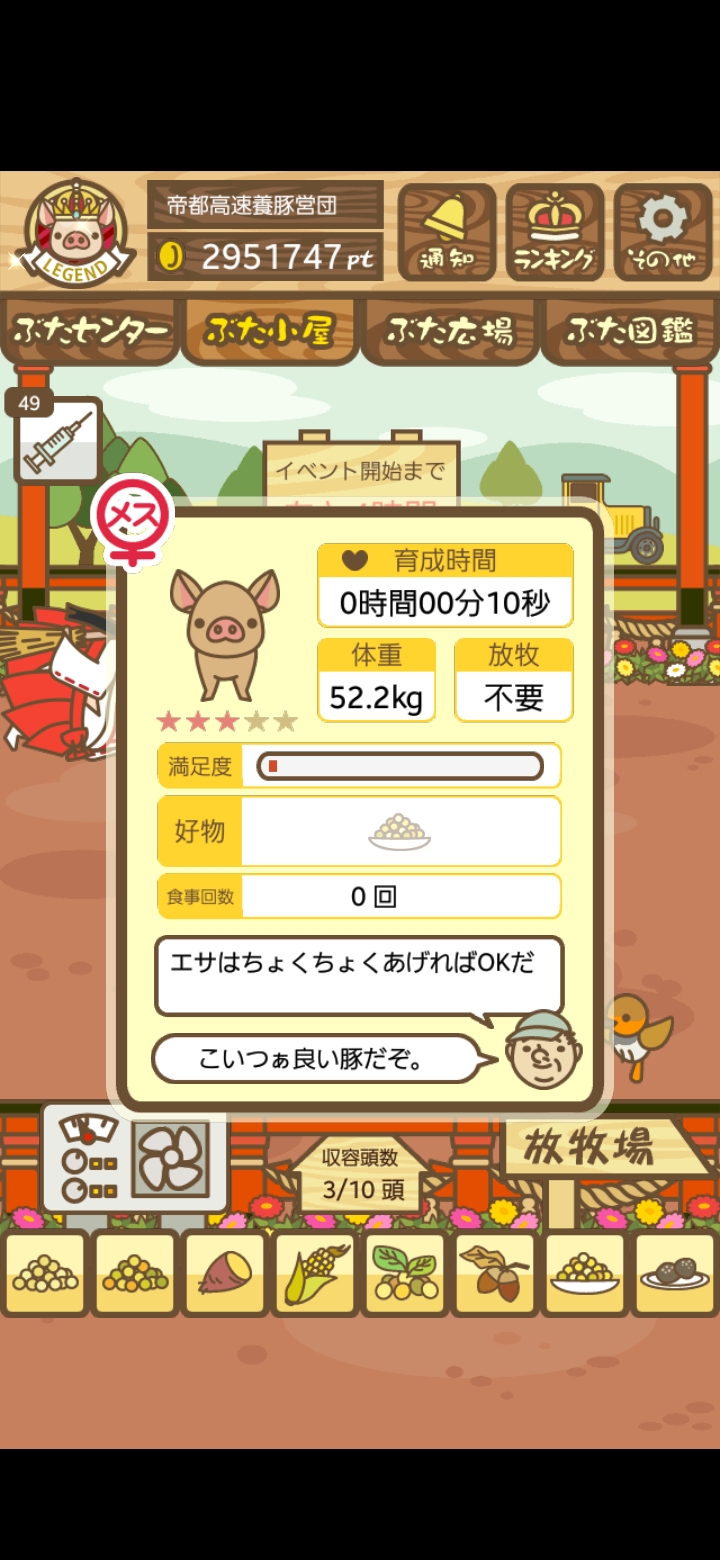Choose the truffle plate feed
Viewport: 720px width, 1560px height.
point(675,1273)
